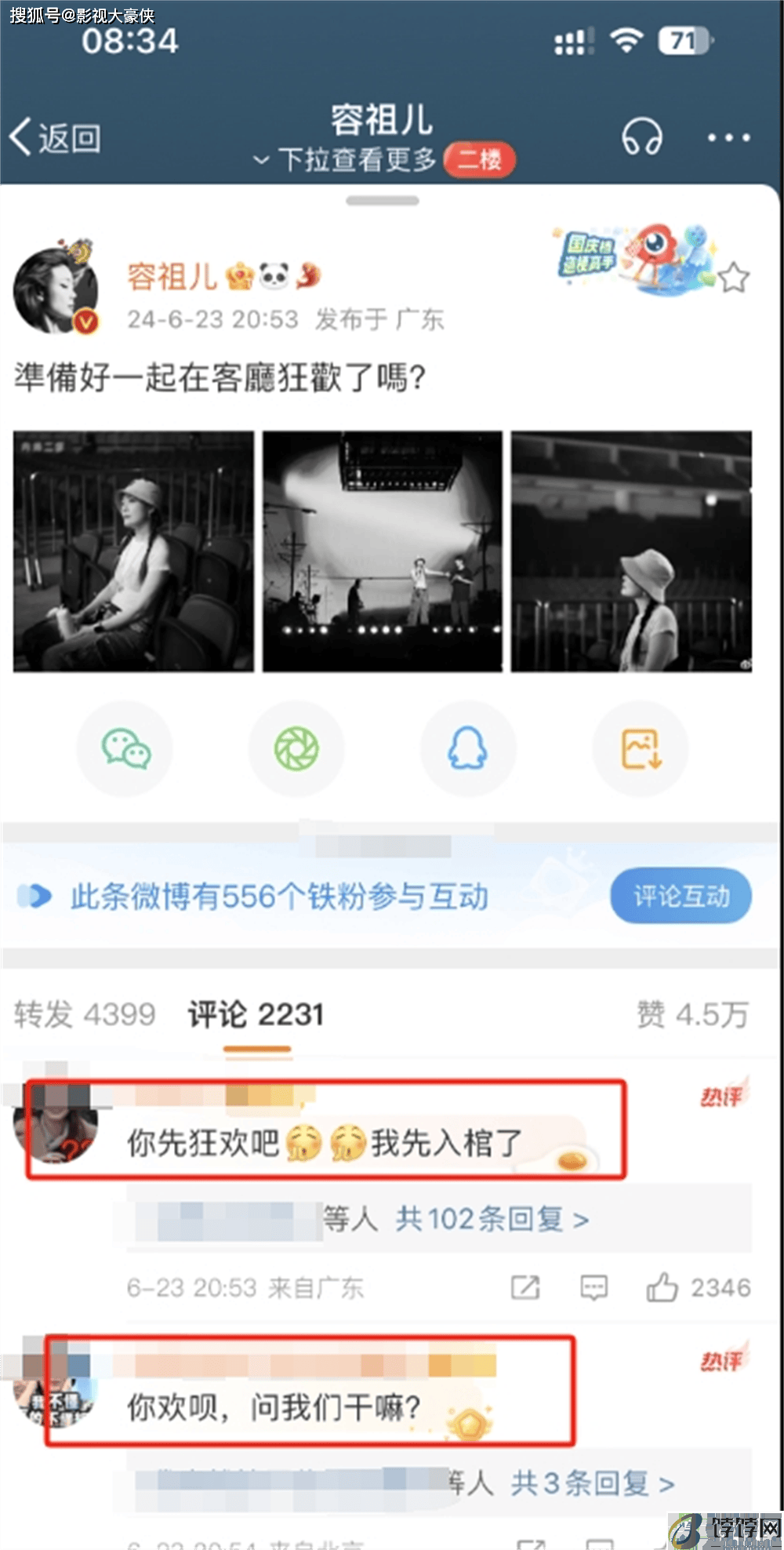This screenshot has height=1550, width=784.
Task: Switch to the 赞 4.5万 tab
Action: pyautogui.click(x=692, y=1014)
